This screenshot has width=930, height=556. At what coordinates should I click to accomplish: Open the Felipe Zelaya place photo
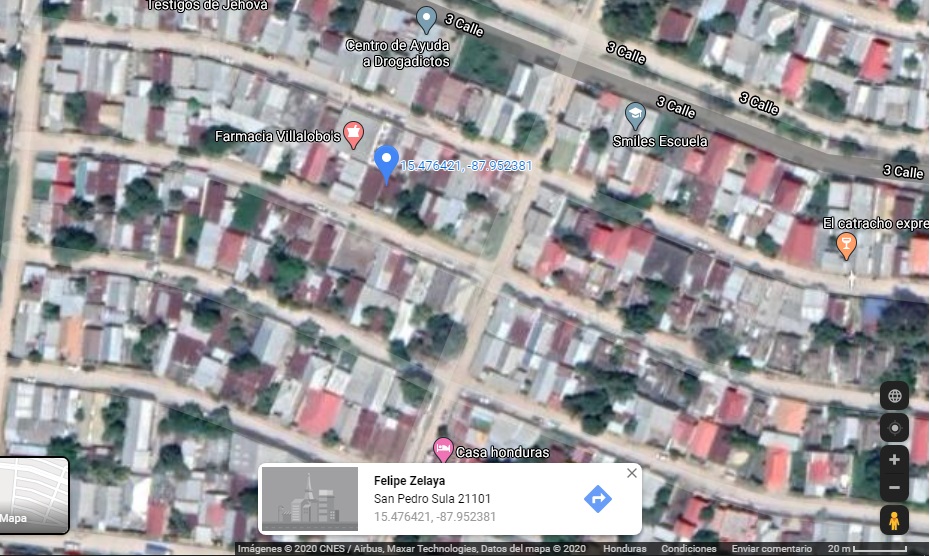(x=309, y=498)
